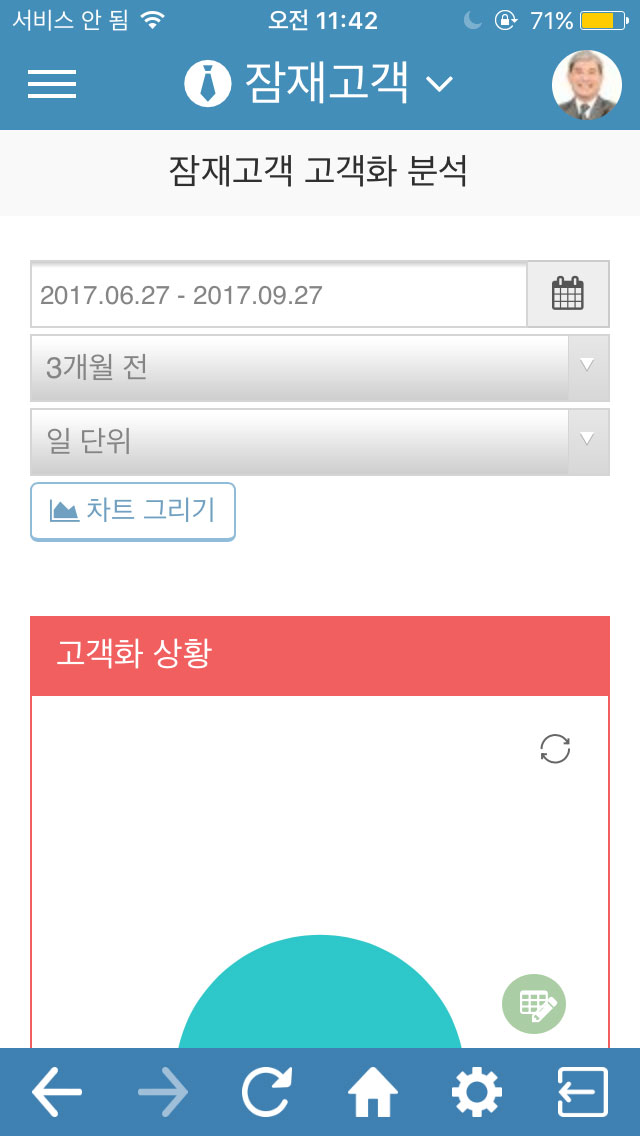Tap the date range field 2017.06.27 - 2017.09.27
This screenshot has width=640, height=1136.
[278, 294]
